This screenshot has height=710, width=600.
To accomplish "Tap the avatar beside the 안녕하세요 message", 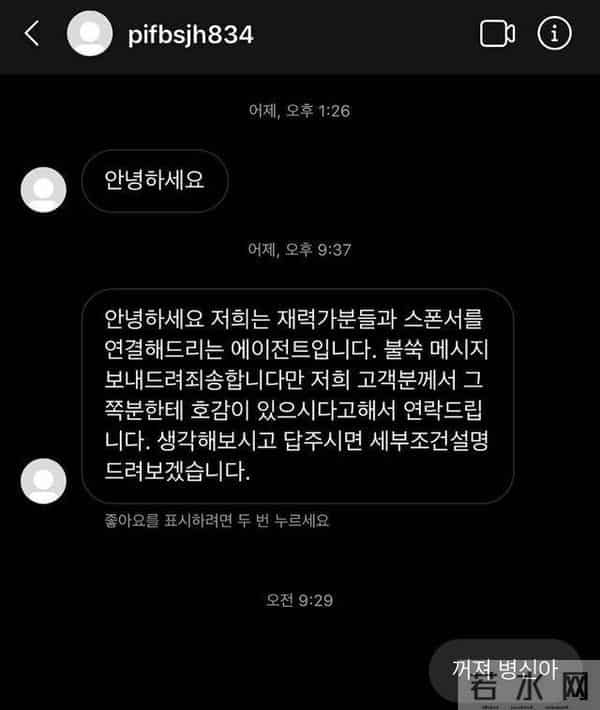I will coord(43,188).
